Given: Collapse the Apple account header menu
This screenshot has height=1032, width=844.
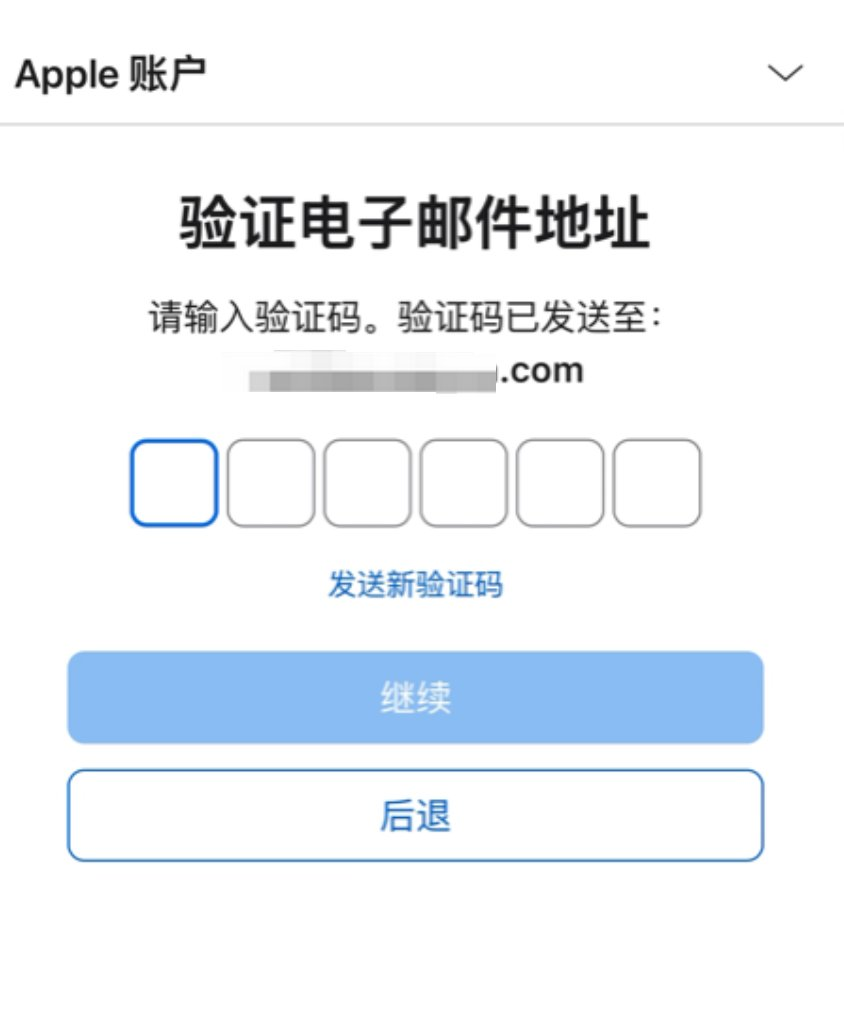Looking at the screenshot, I should point(786,72).
